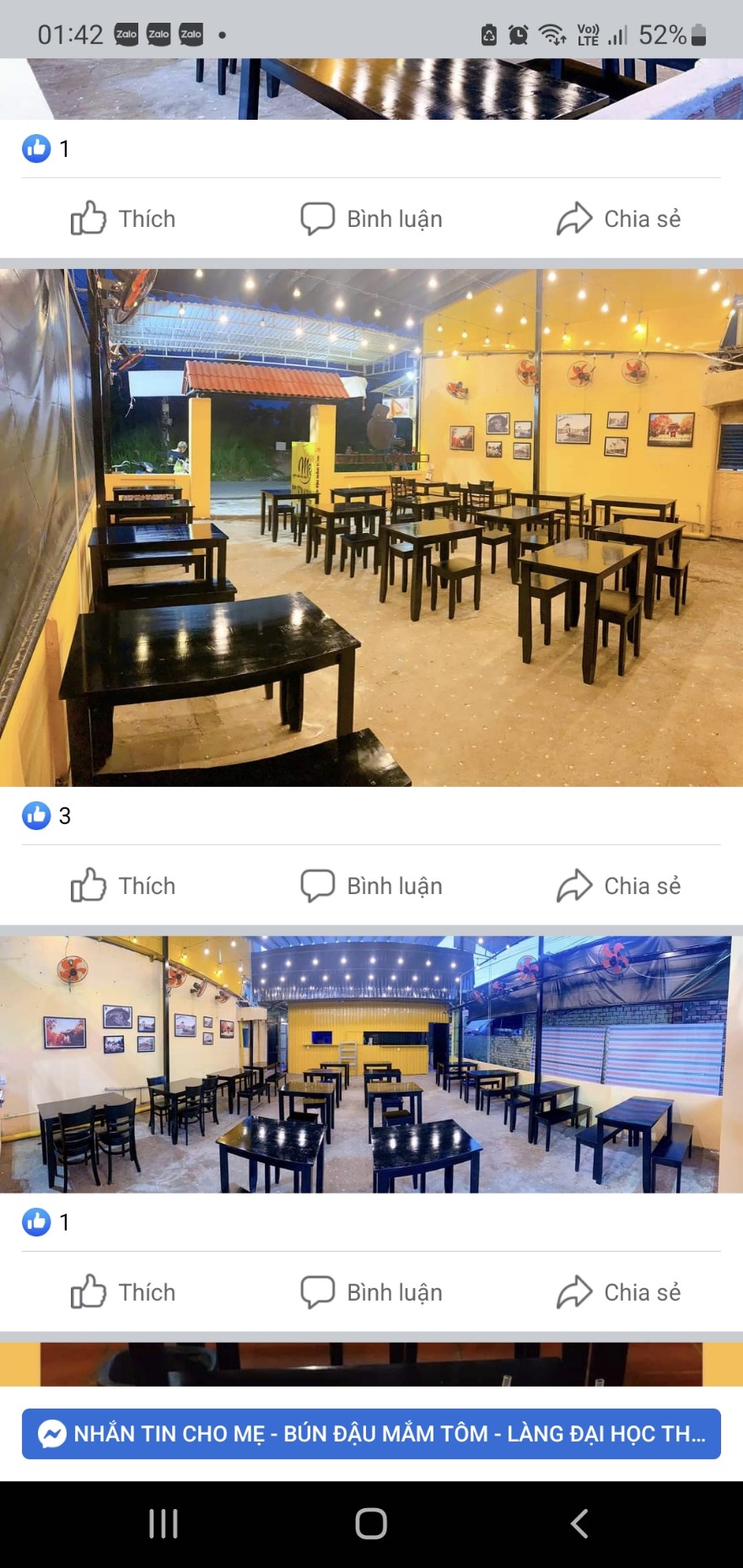Like the cut-off glossy black table photo

tap(123, 218)
